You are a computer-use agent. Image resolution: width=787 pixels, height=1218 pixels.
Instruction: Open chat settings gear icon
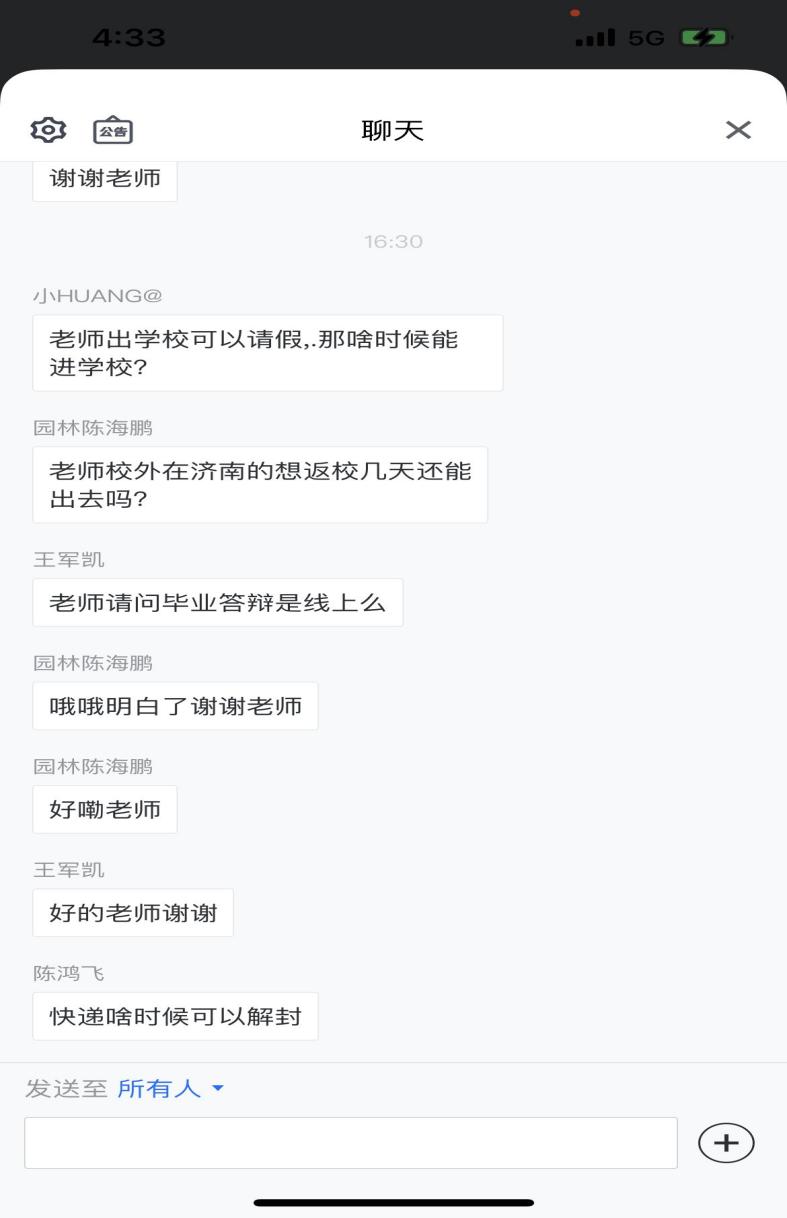48,130
